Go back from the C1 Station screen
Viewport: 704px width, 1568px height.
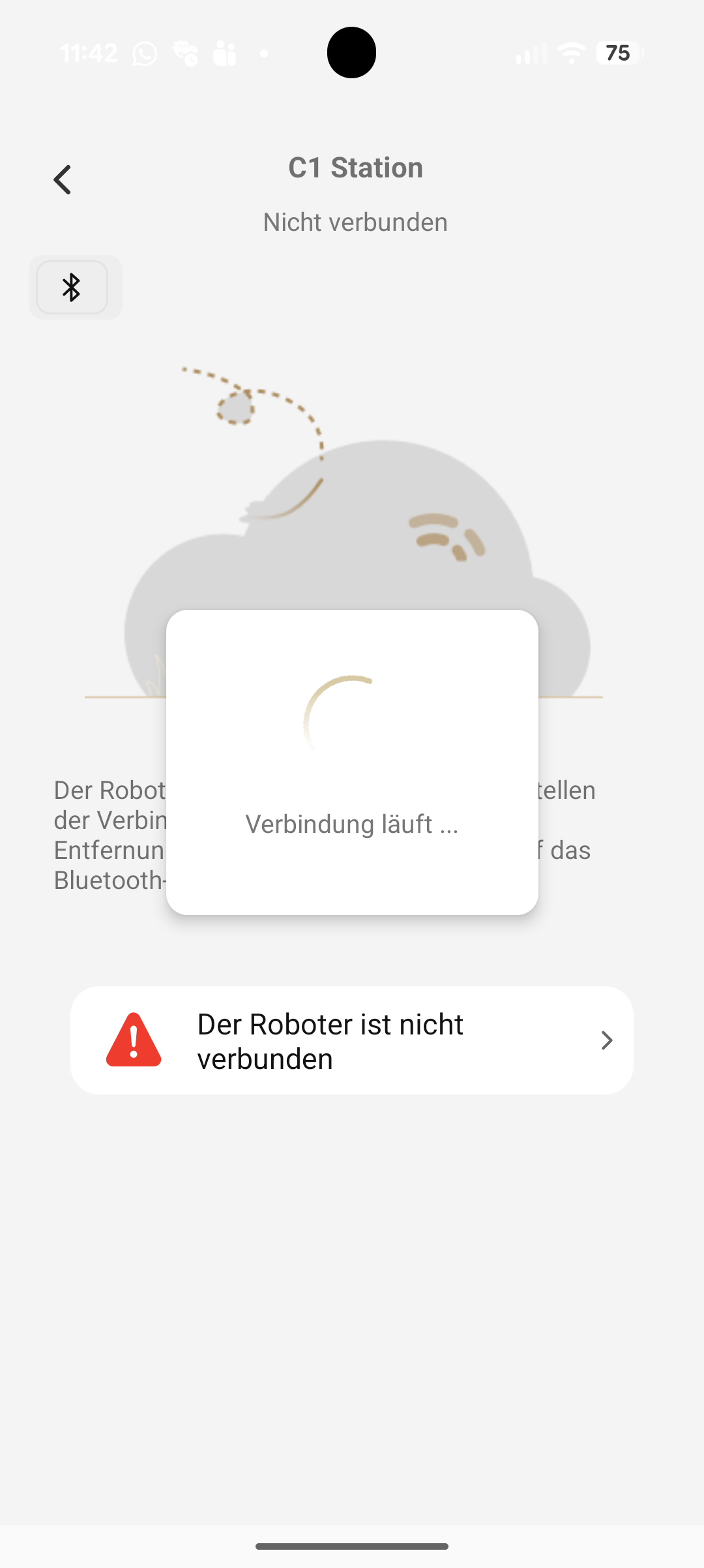point(63,179)
